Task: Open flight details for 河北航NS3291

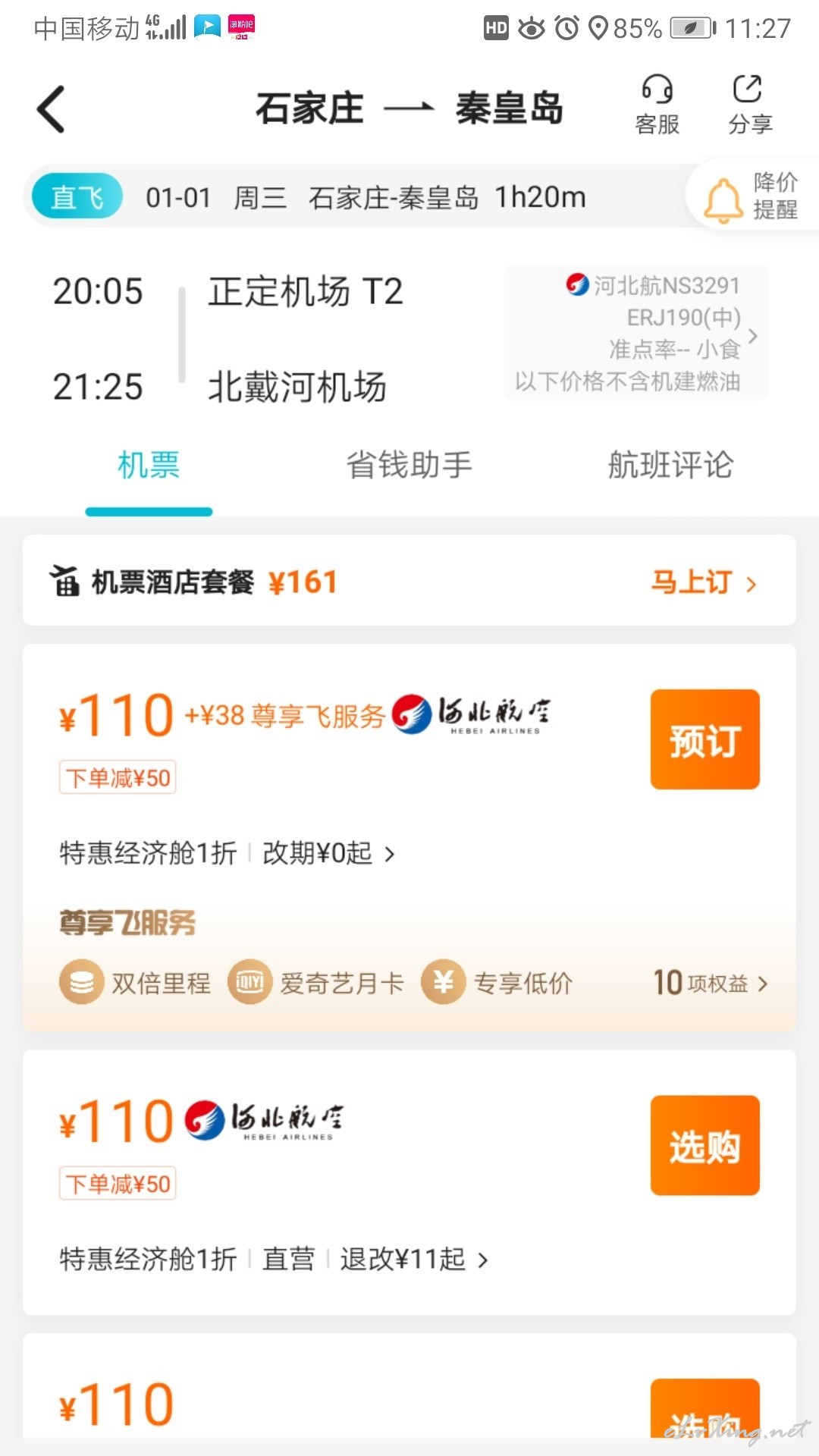Action: click(636, 332)
